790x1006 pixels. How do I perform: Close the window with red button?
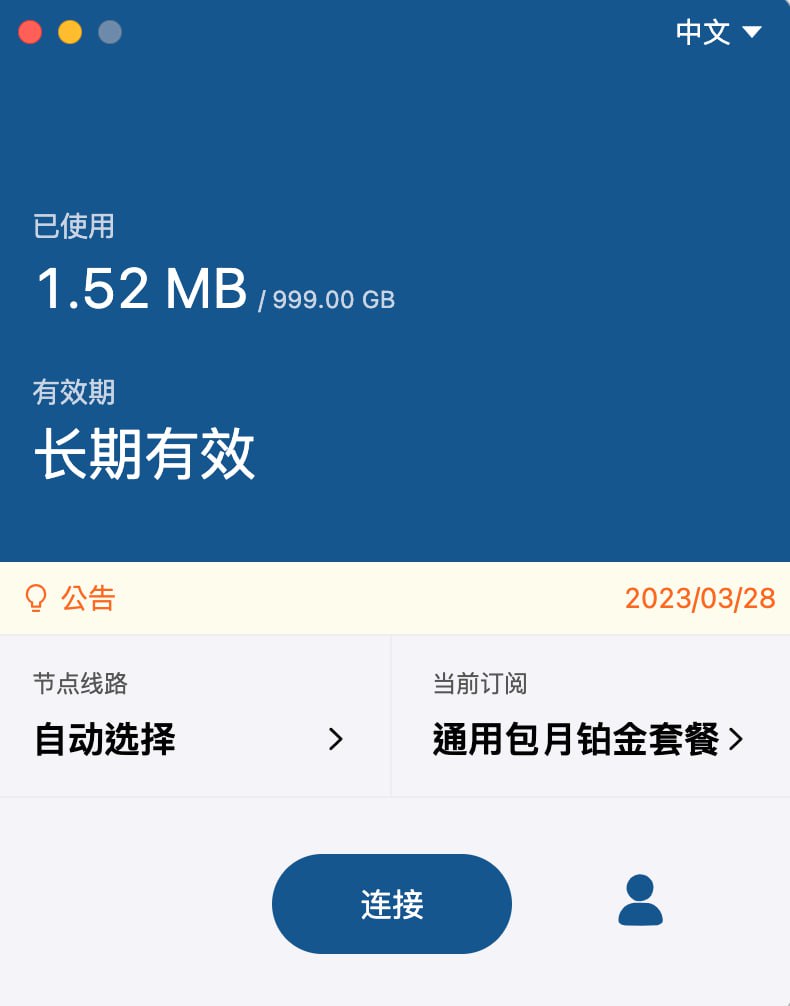pyautogui.click(x=30, y=32)
